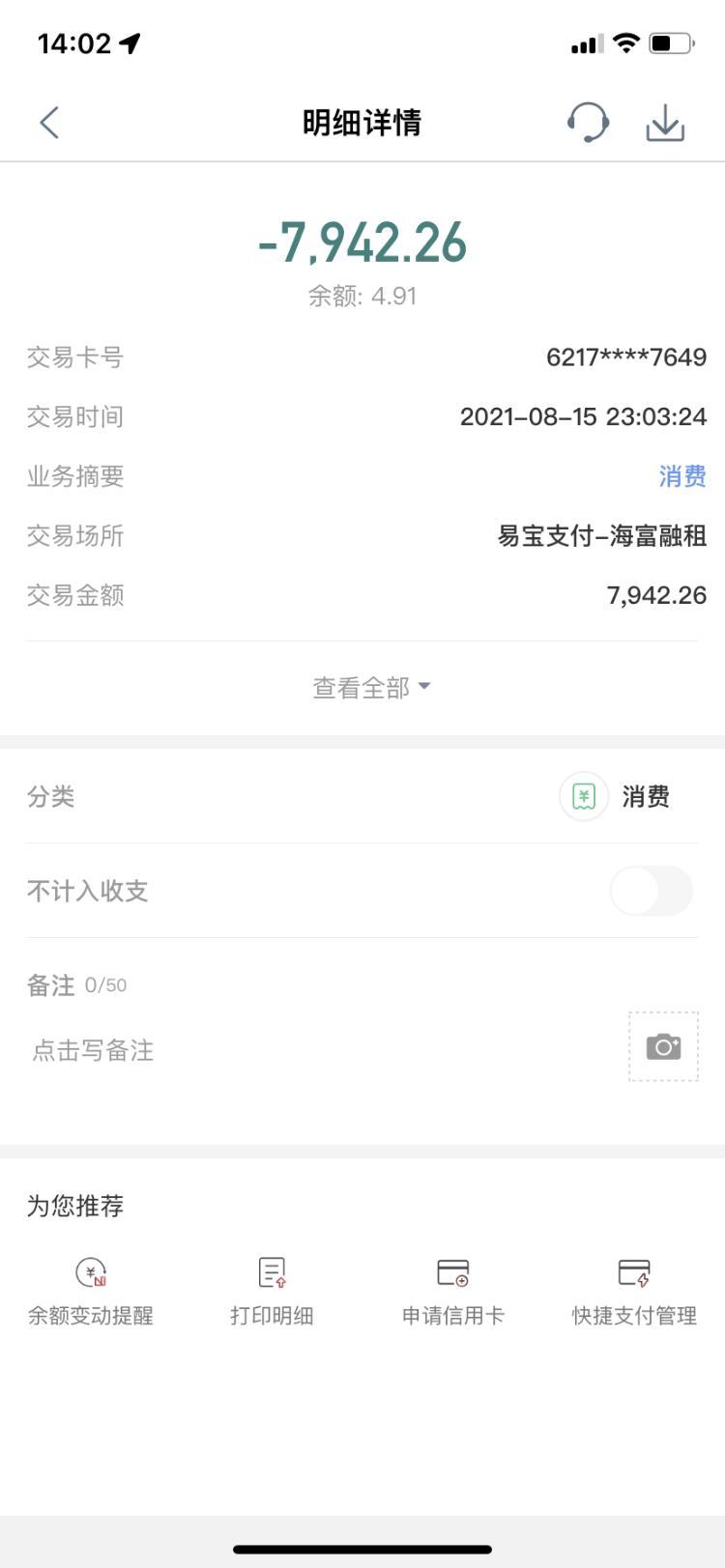Screen dimensions: 725x1568
Task: Expand 查看全部 to see all details
Action: pyautogui.click(x=371, y=688)
